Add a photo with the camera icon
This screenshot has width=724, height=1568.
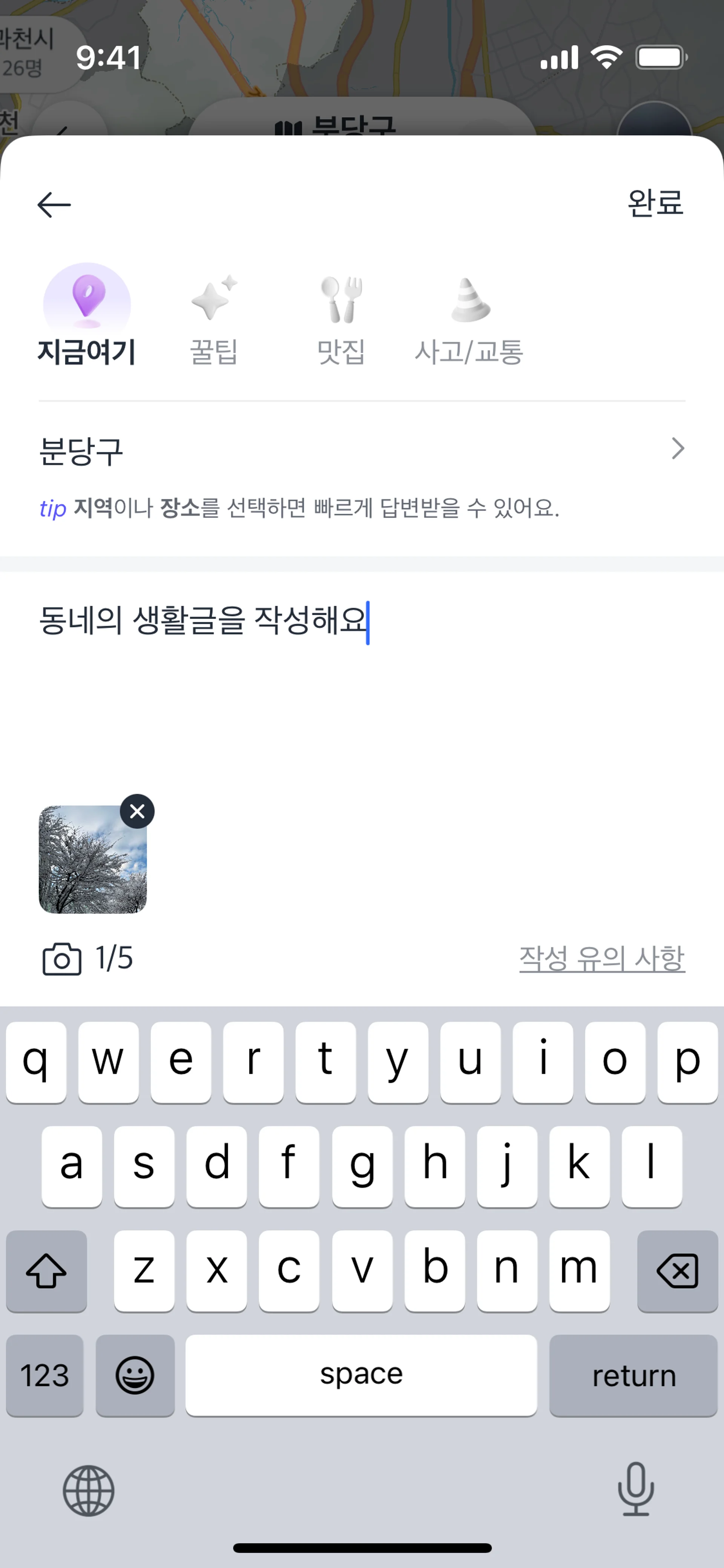[x=62, y=959]
